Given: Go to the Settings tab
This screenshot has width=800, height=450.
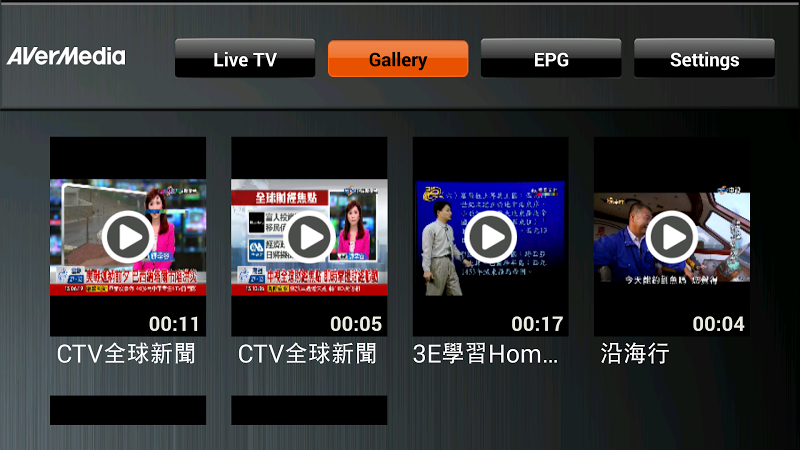Looking at the screenshot, I should click(704, 59).
